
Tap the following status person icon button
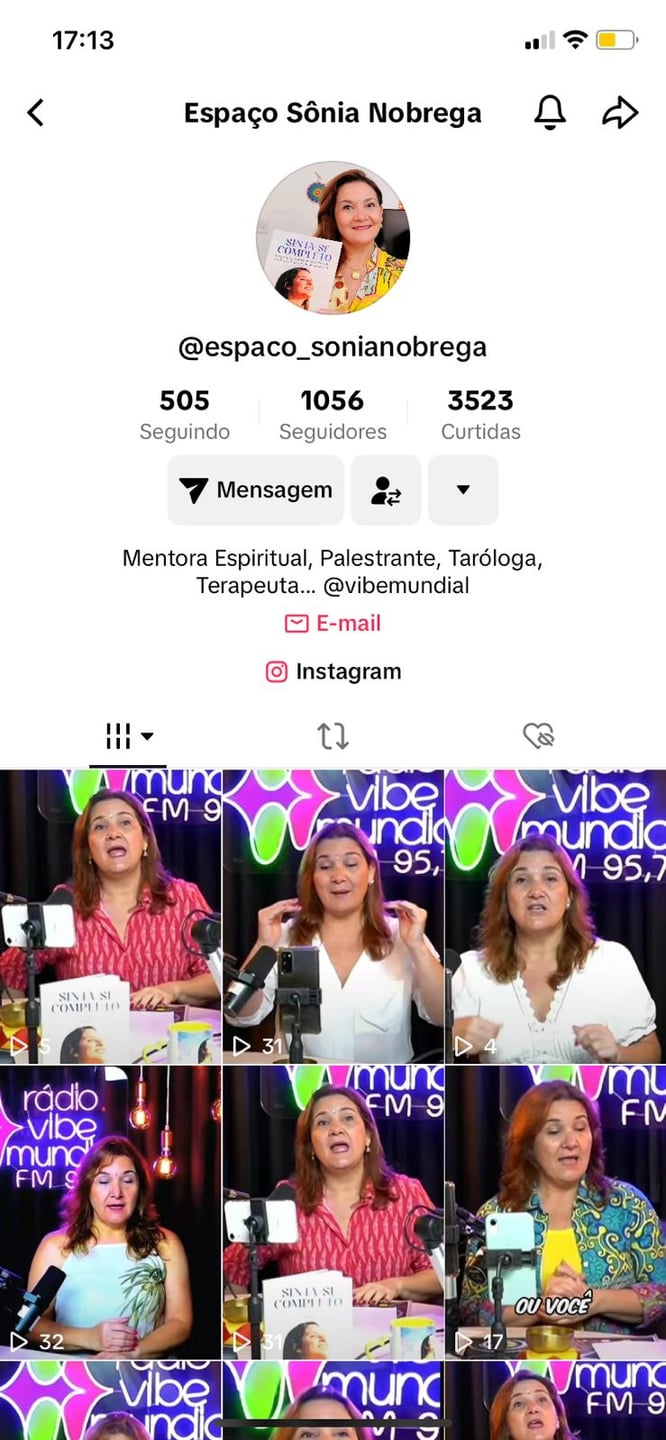coord(386,490)
